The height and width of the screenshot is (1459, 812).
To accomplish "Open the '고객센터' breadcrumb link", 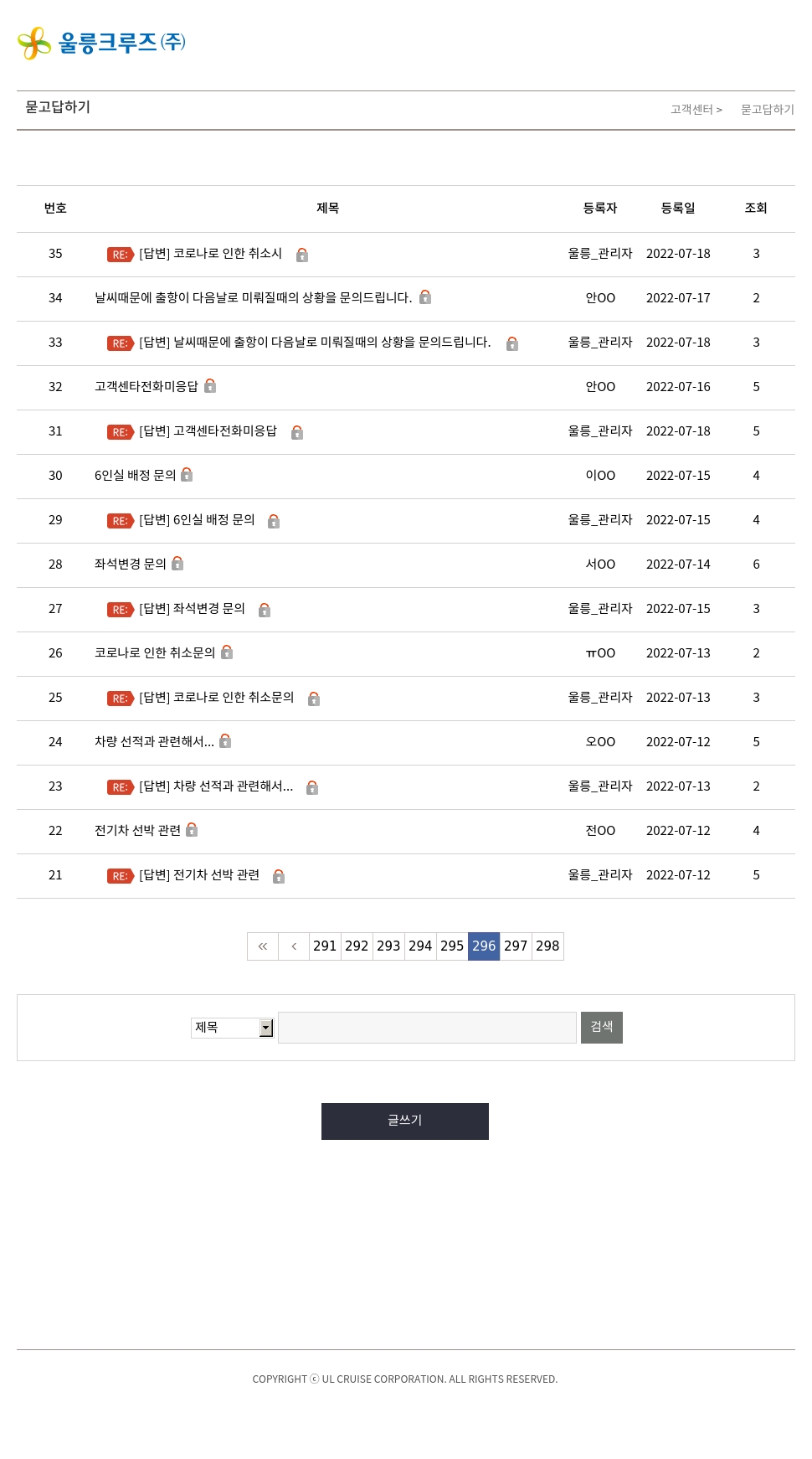I will pos(691,110).
